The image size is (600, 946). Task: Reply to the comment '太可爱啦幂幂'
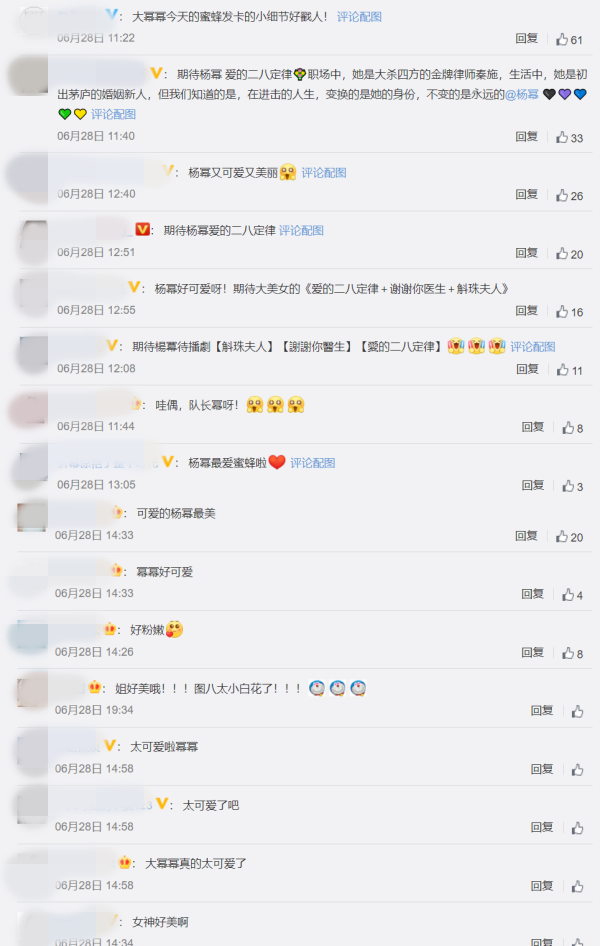click(542, 769)
